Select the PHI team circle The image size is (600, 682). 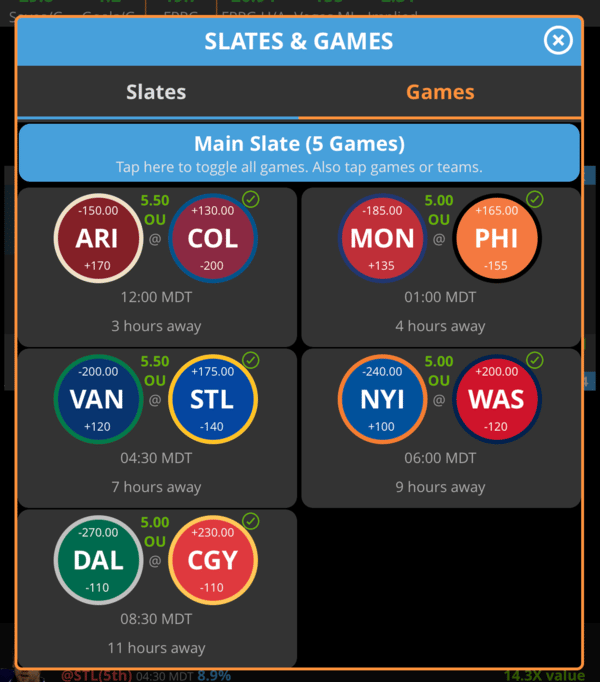tap(497, 238)
